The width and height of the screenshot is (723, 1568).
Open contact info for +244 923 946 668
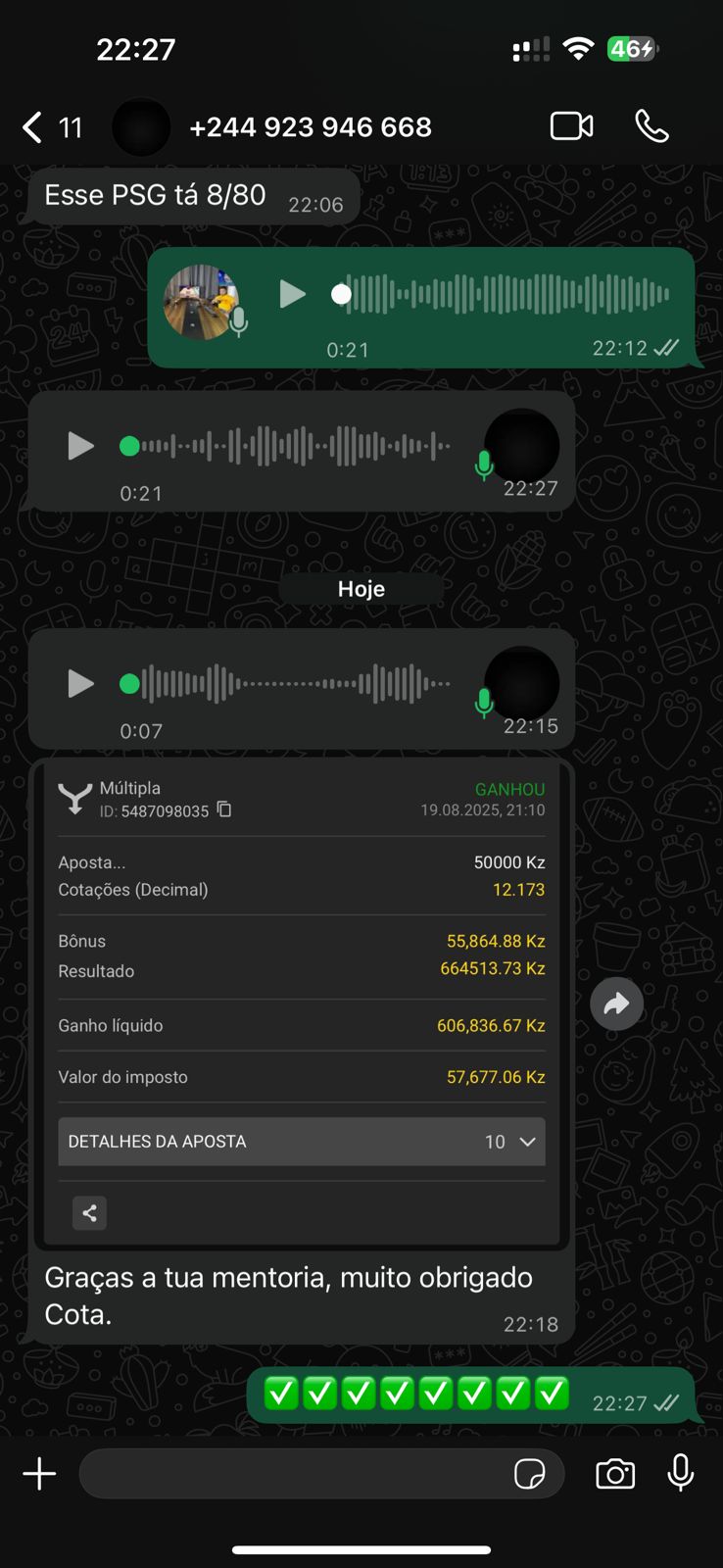[310, 127]
